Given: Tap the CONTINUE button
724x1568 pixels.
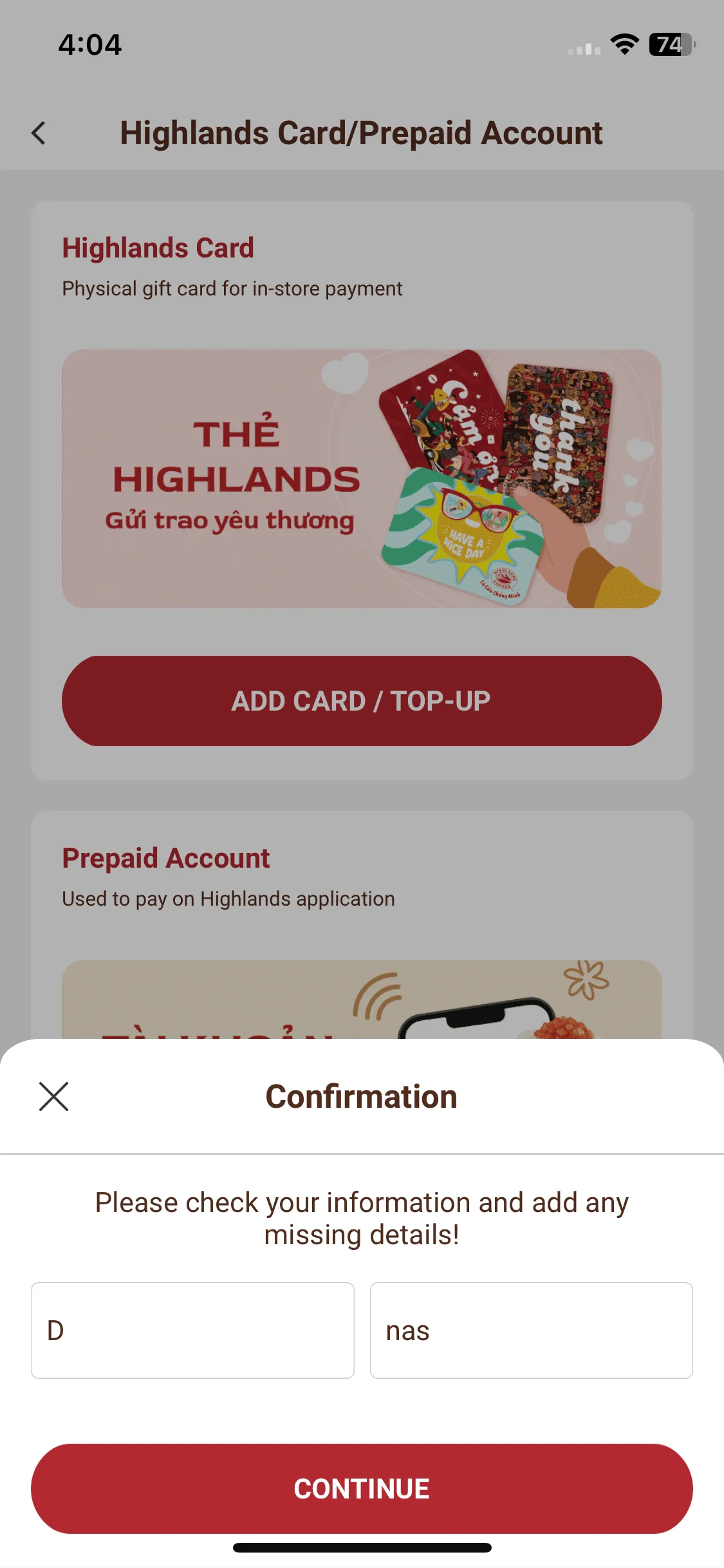Looking at the screenshot, I should 362,1488.
